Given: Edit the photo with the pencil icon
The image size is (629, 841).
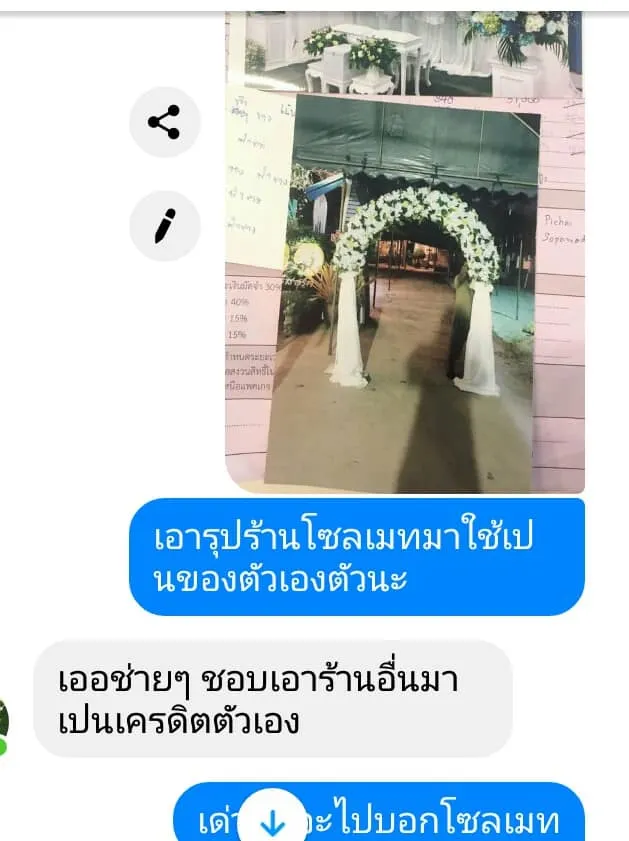Looking at the screenshot, I should [165, 226].
